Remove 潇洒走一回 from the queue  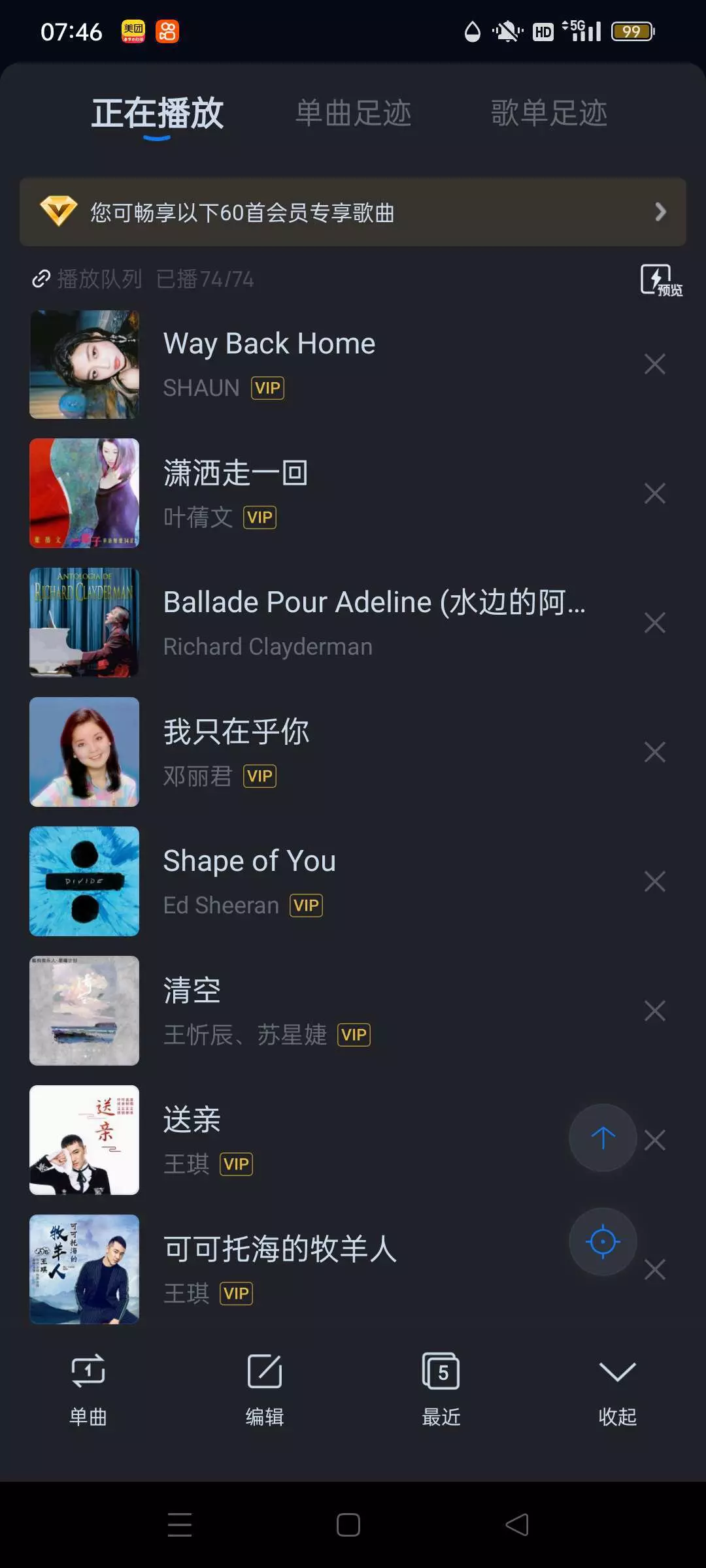pyautogui.click(x=654, y=493)
